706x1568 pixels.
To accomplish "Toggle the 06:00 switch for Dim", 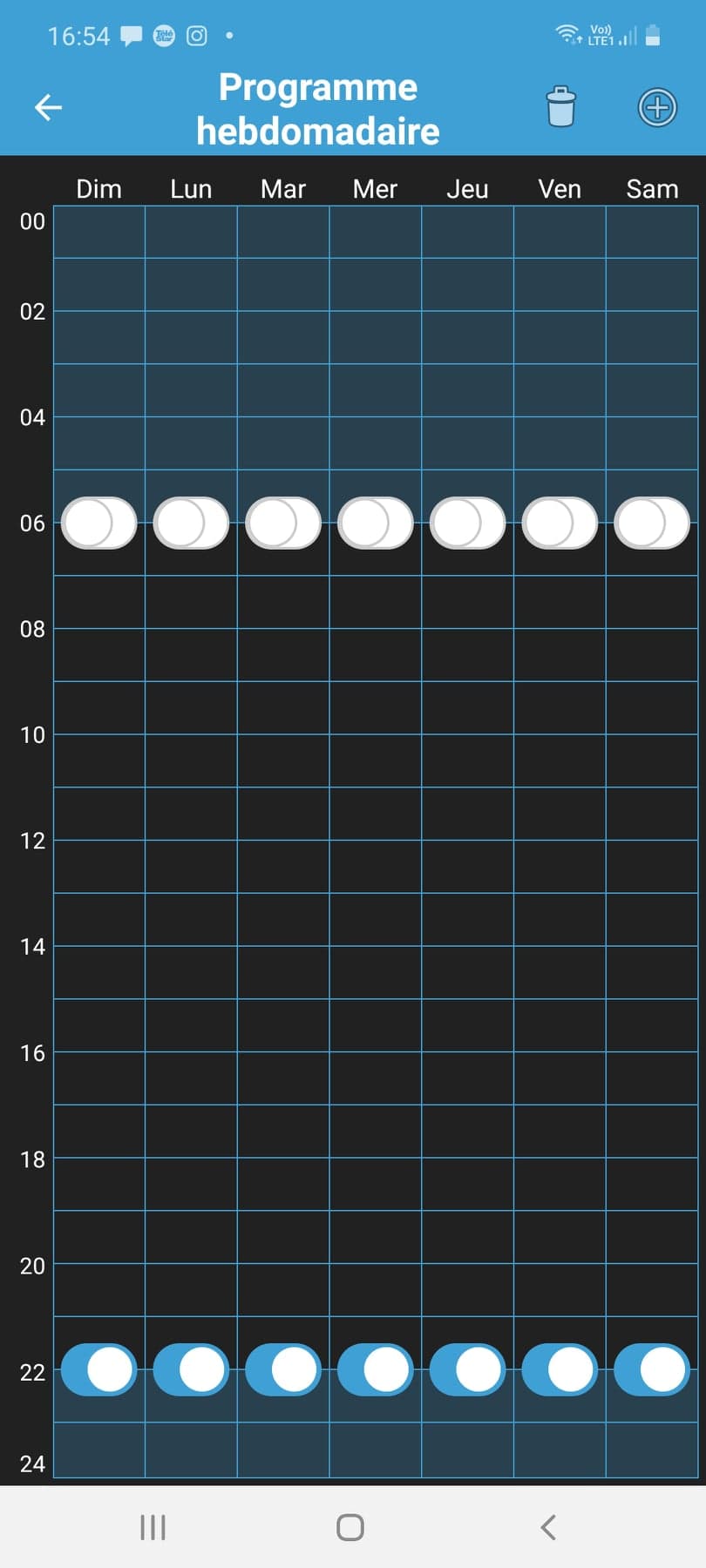I will tap(98, 523).
